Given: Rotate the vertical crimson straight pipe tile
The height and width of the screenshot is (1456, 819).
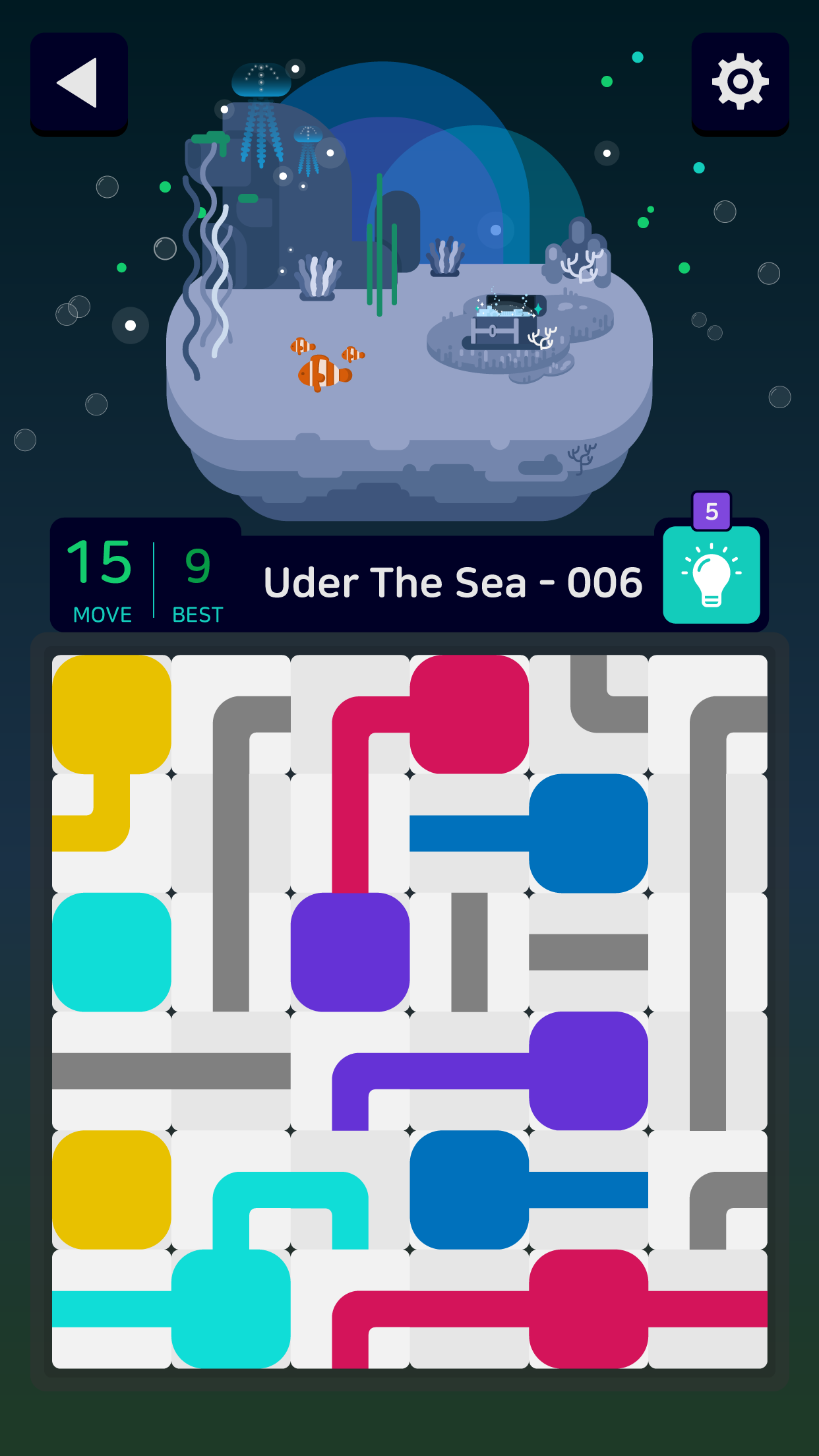Looking at the screenshot, I should [x=350, y=833].
